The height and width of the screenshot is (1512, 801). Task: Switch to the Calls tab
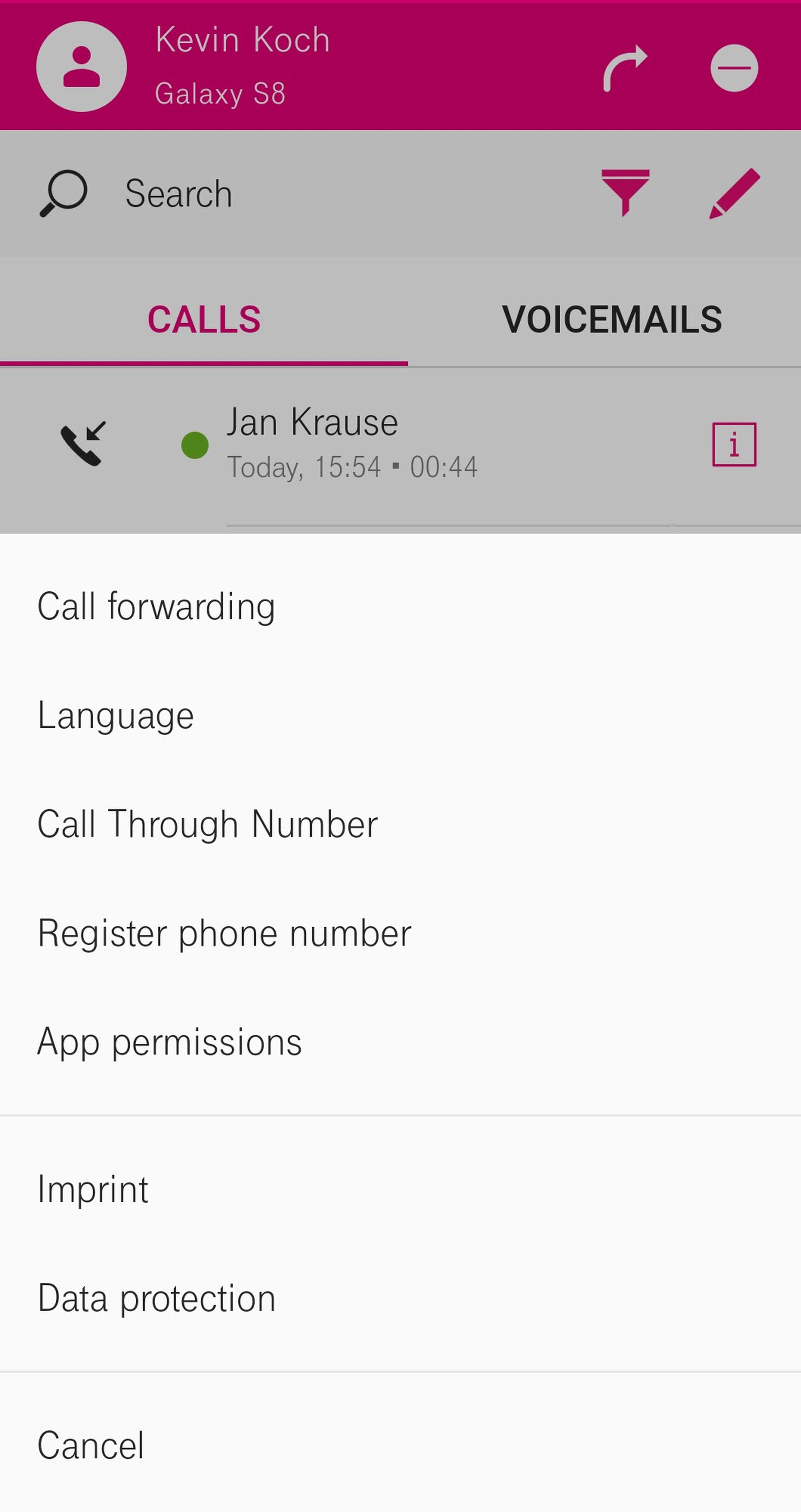(x=203, y=320)
